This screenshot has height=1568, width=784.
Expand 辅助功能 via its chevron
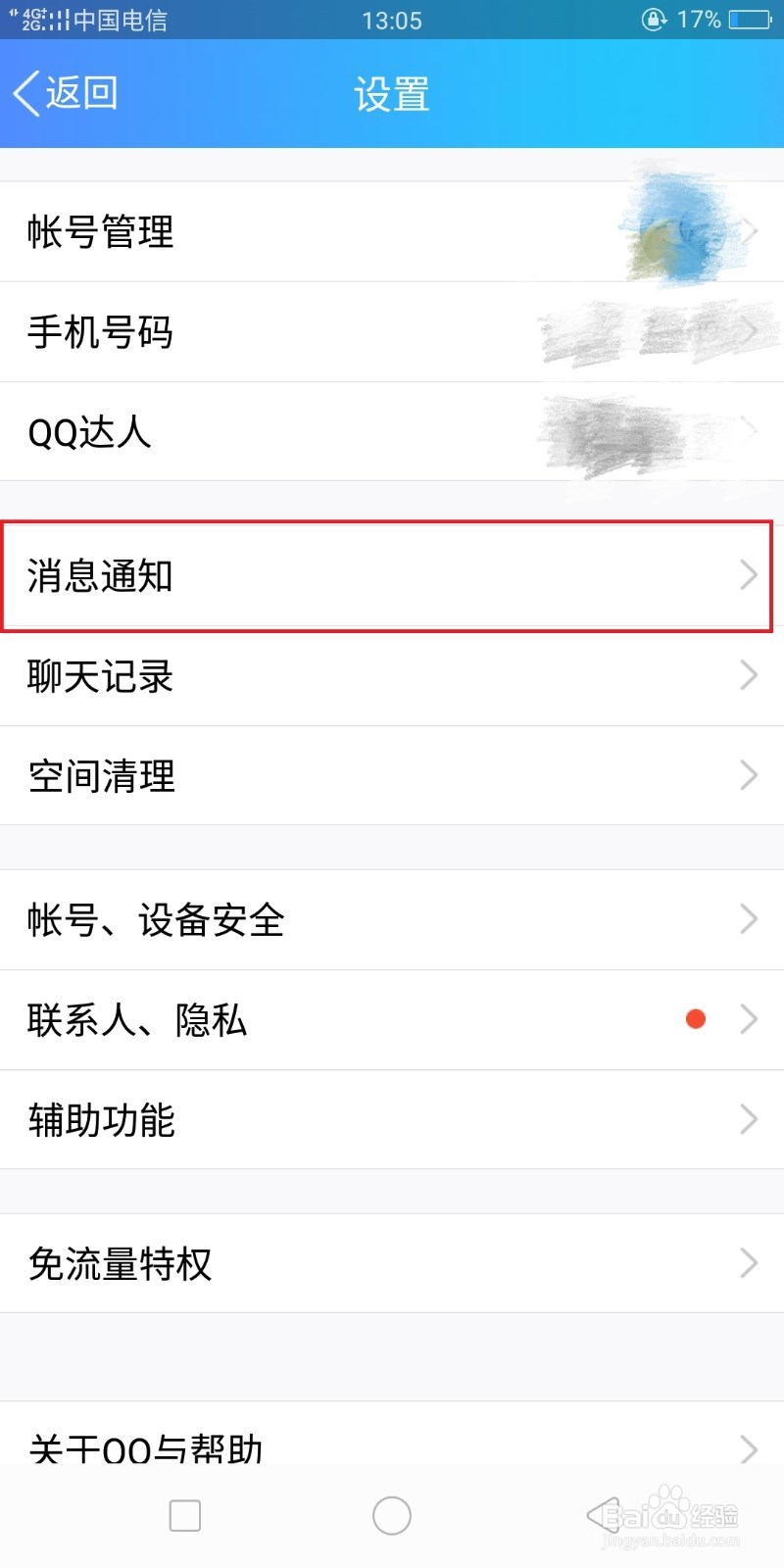(748, 1119)
